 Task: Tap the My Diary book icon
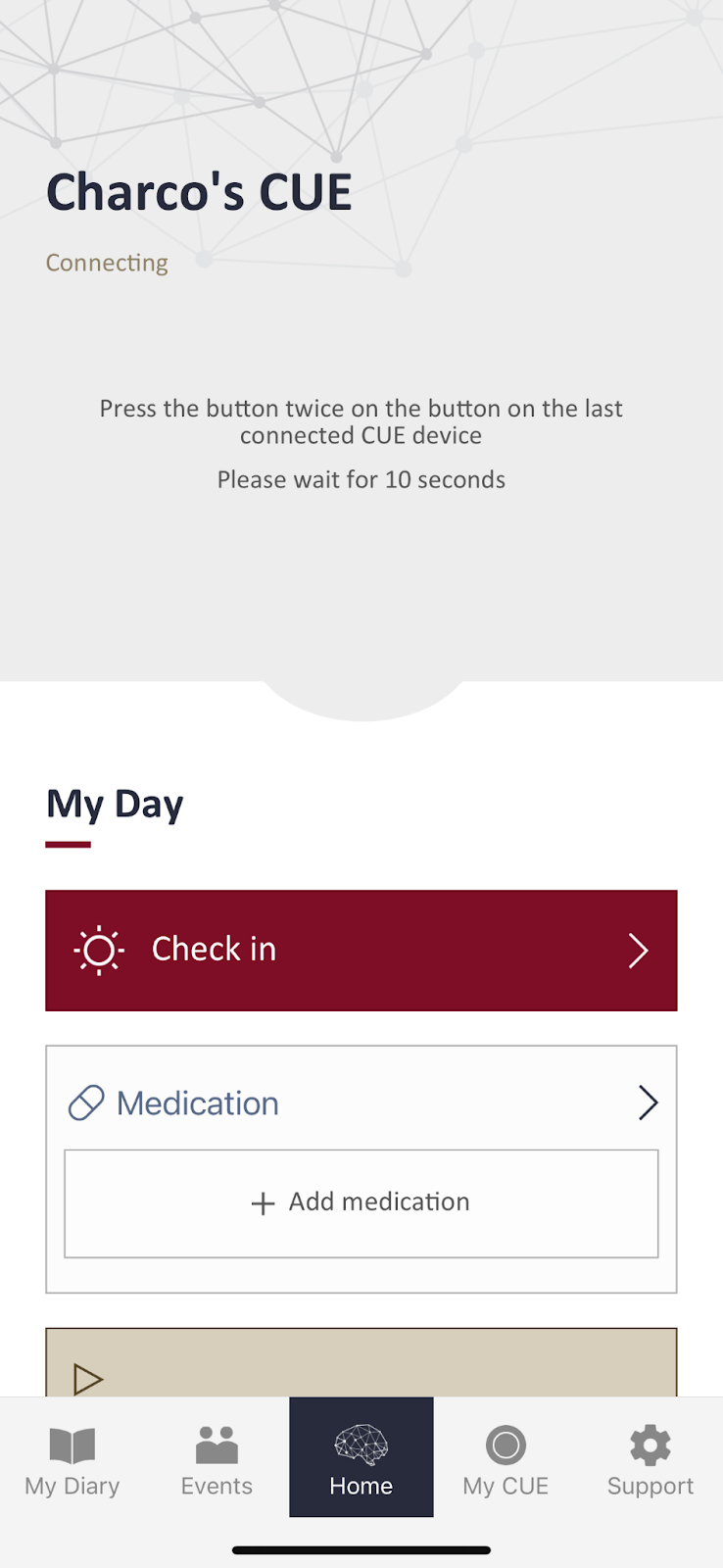pos(72,1444)
